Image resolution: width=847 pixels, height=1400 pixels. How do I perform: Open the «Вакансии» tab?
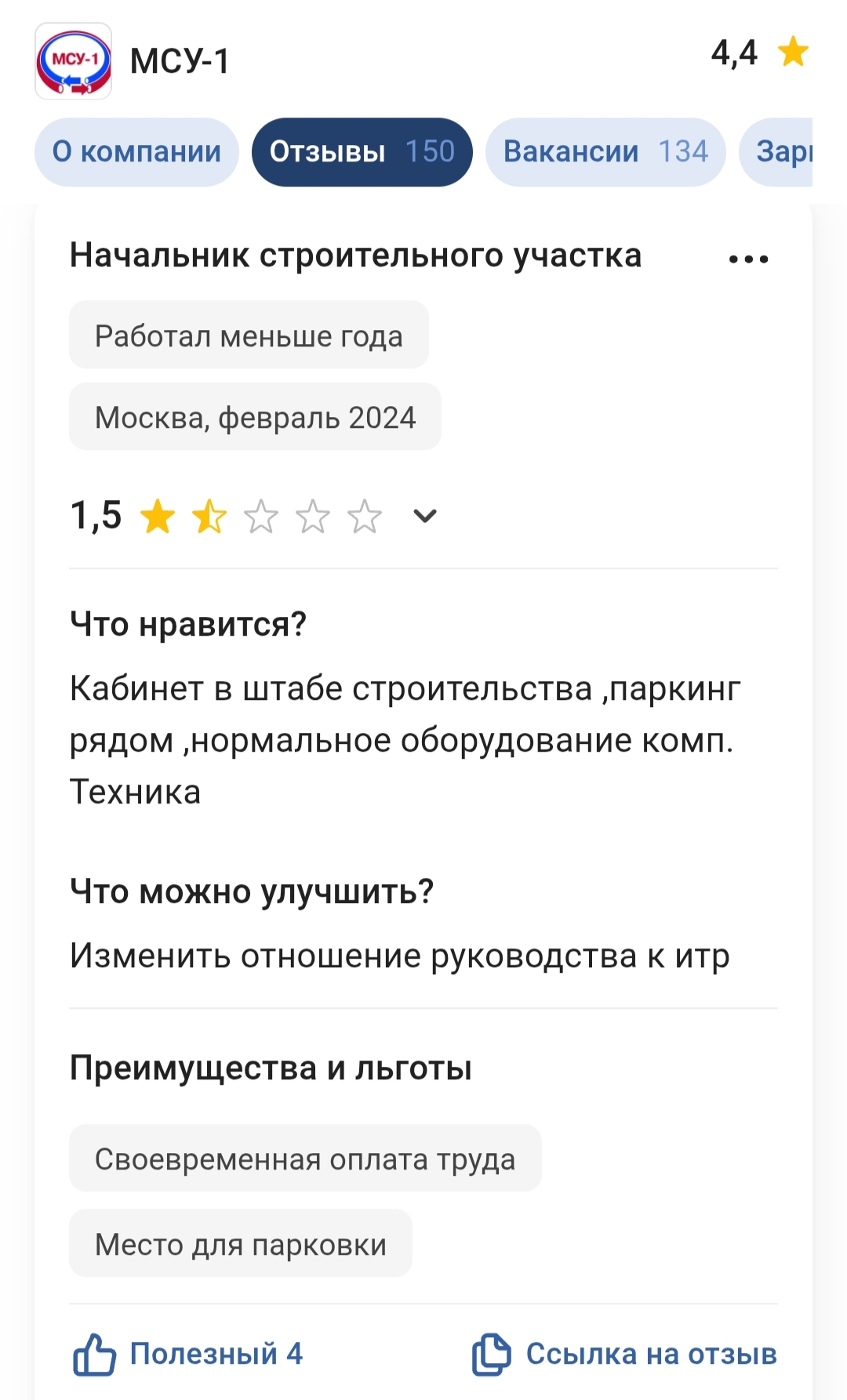(x=605, y=152)
